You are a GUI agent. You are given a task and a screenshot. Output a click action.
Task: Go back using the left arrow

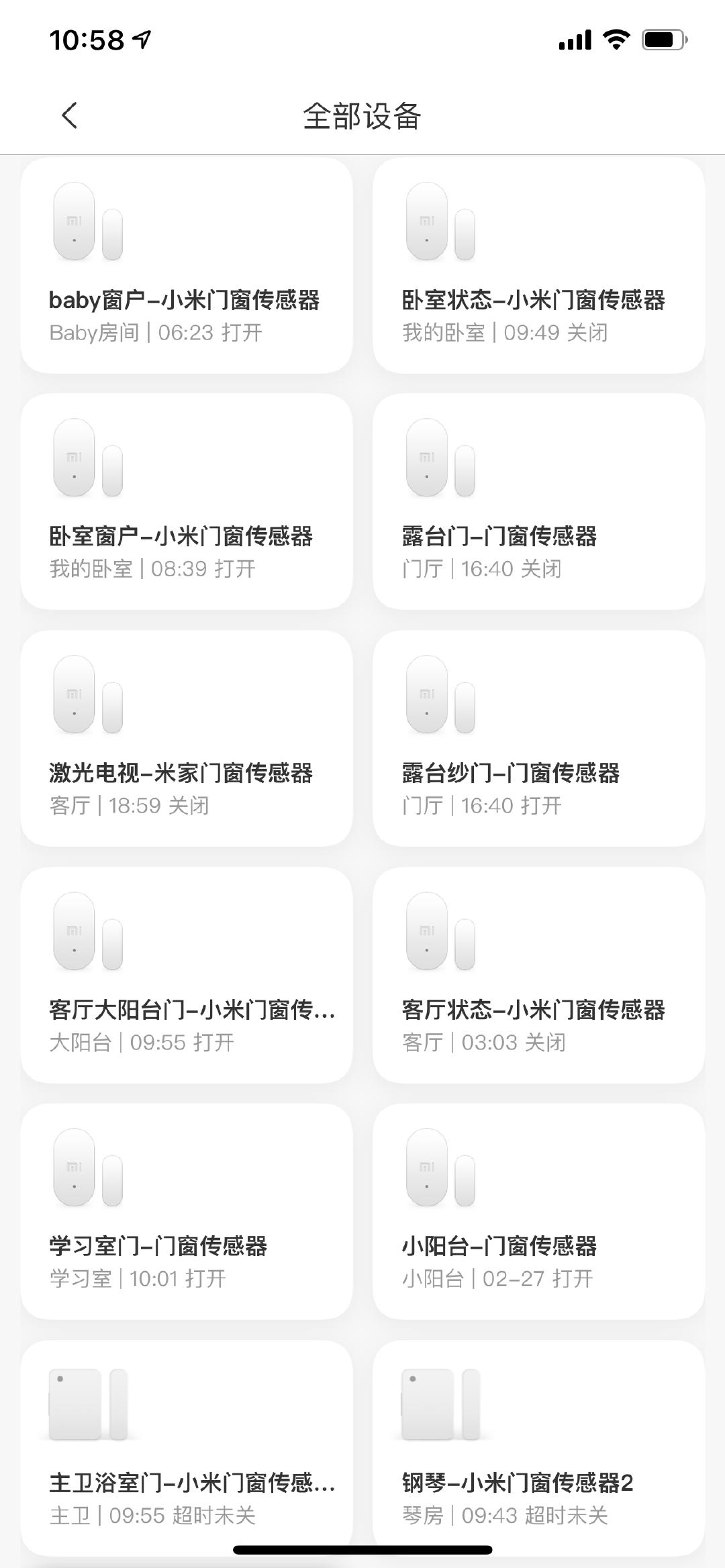click(68, 115)
